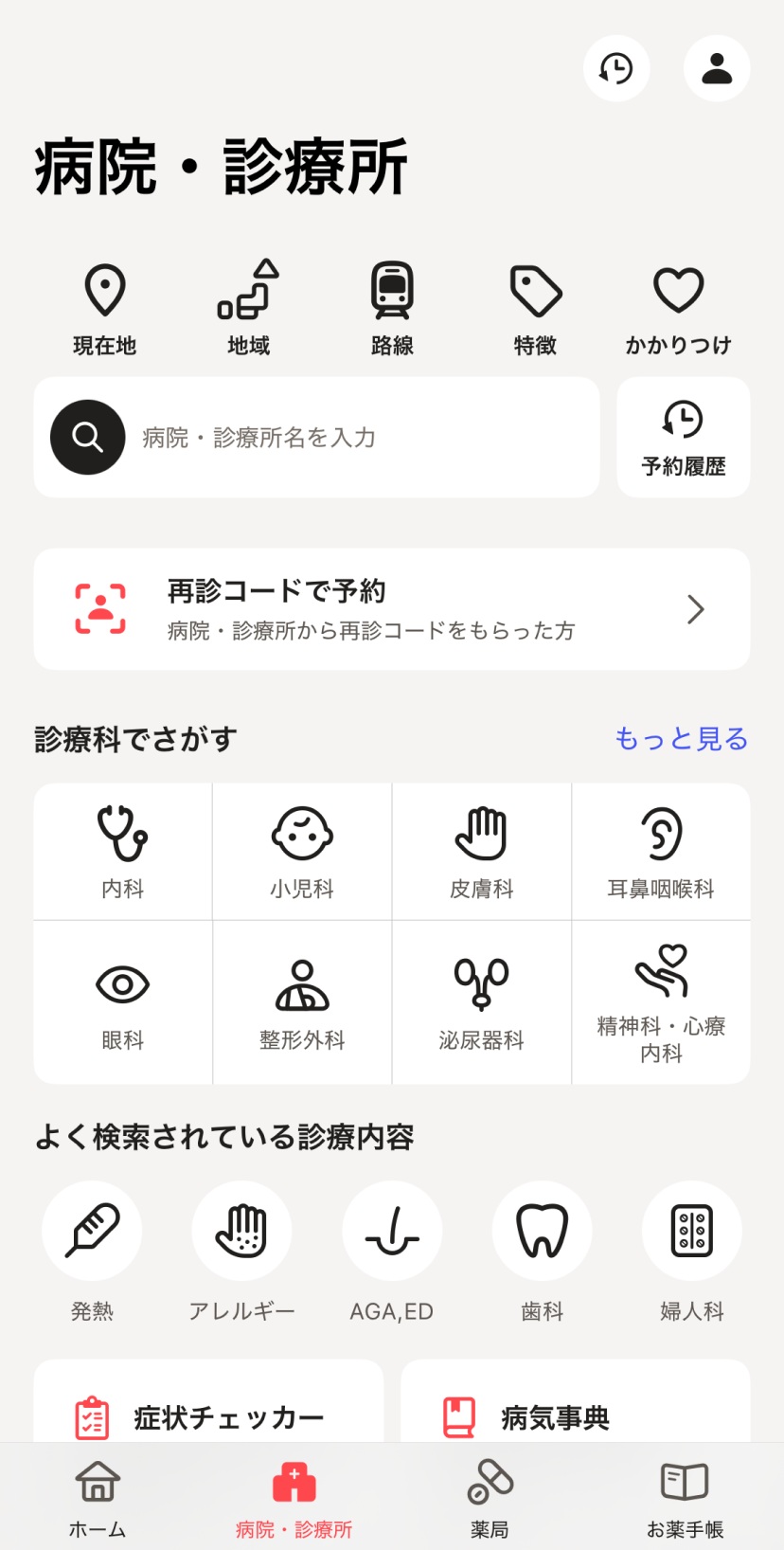Search hospitals by 路線 (train line)

pyautogui.click(x=392, y=309)
